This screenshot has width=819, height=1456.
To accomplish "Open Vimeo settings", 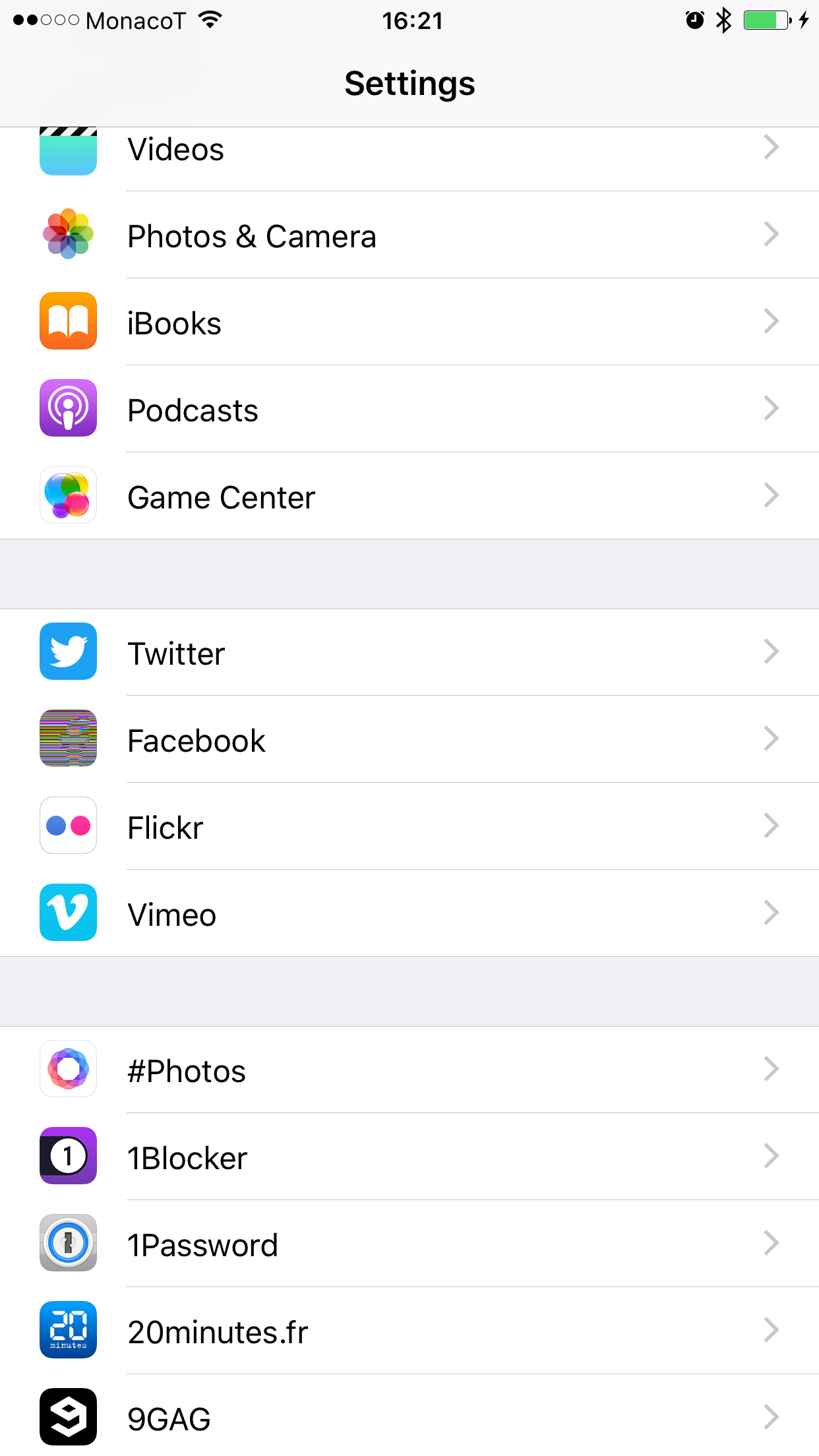I will 409,914.
